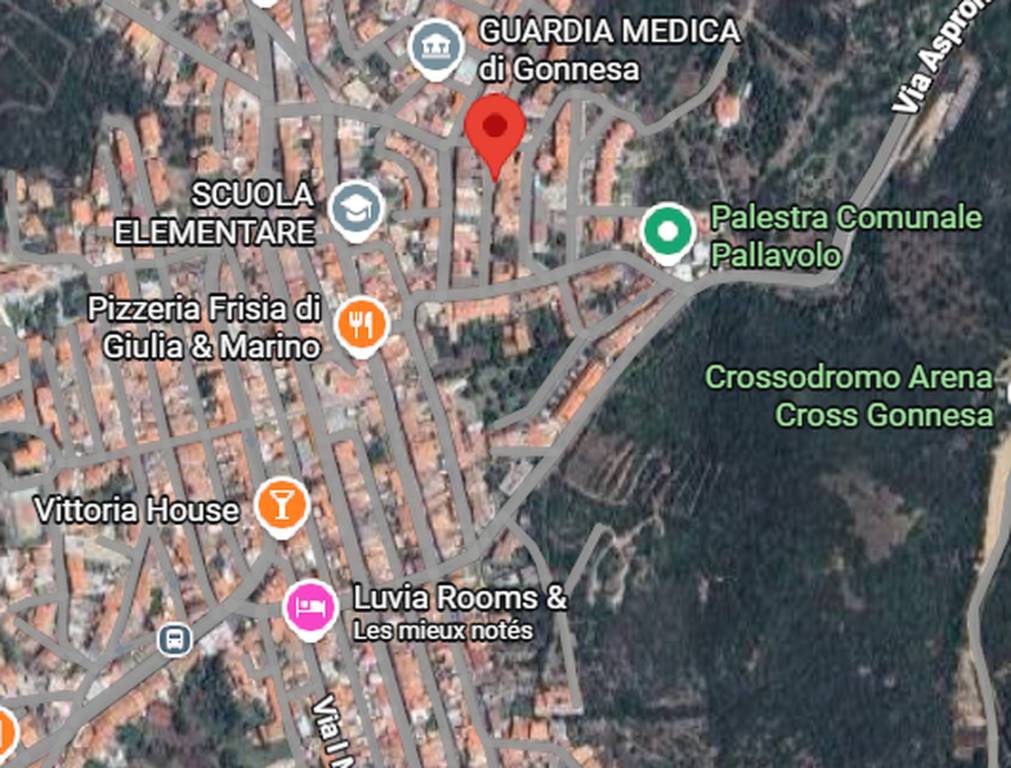Open Crossodromo Arena Cross Gonnesa label
1011x768 pixels.
849,396
